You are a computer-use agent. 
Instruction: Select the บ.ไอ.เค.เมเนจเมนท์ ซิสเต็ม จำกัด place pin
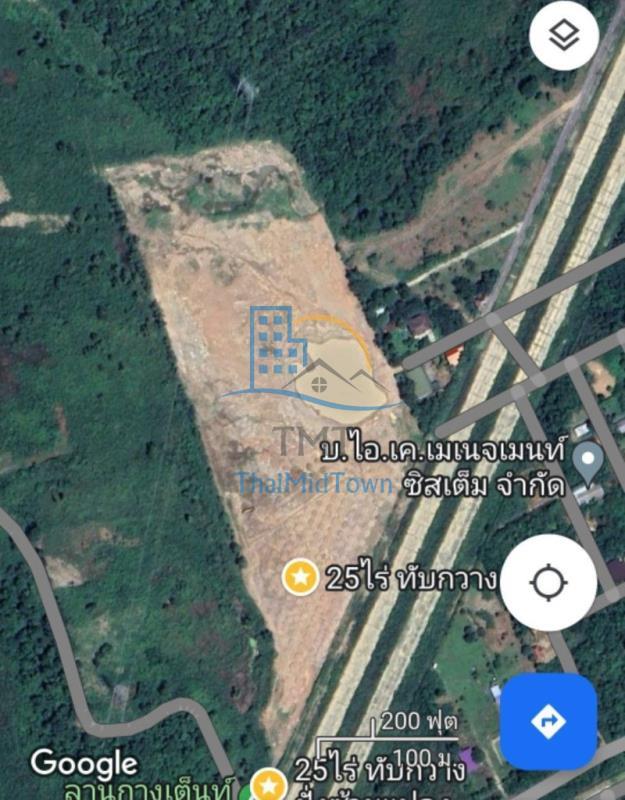tap(590, 462)
